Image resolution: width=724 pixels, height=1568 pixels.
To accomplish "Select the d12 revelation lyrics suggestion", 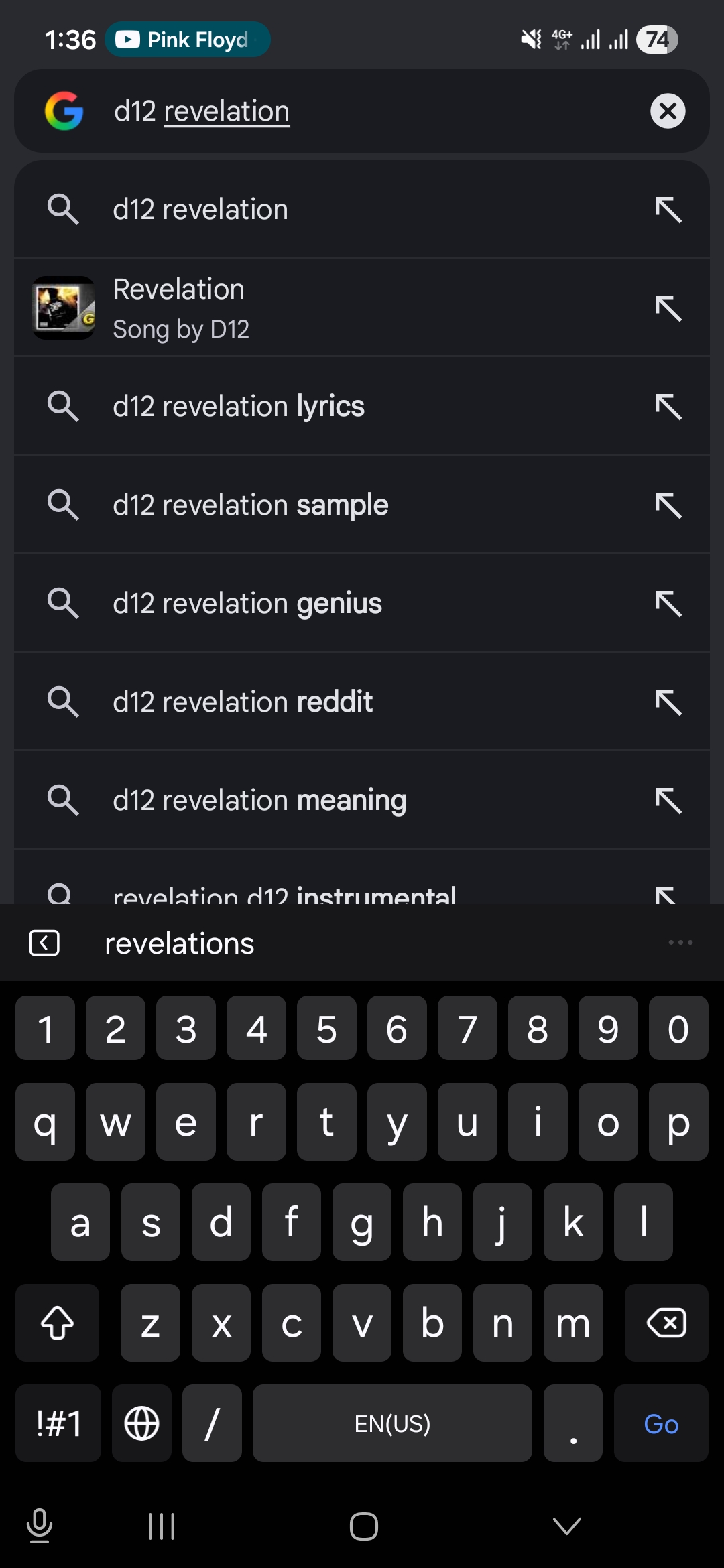I will pos(362,406).
